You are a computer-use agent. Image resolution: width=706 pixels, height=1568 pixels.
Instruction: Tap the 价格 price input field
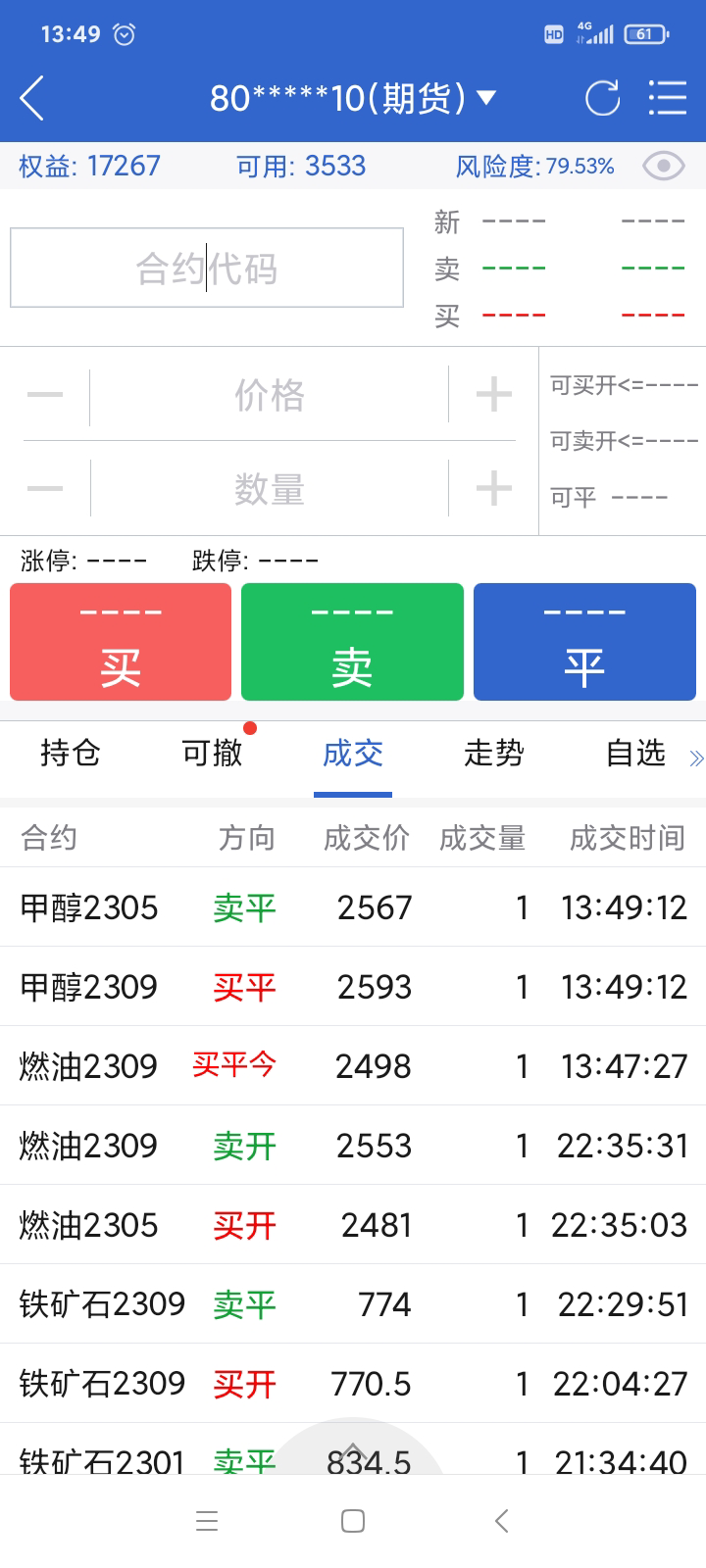[x=270, y=396]
